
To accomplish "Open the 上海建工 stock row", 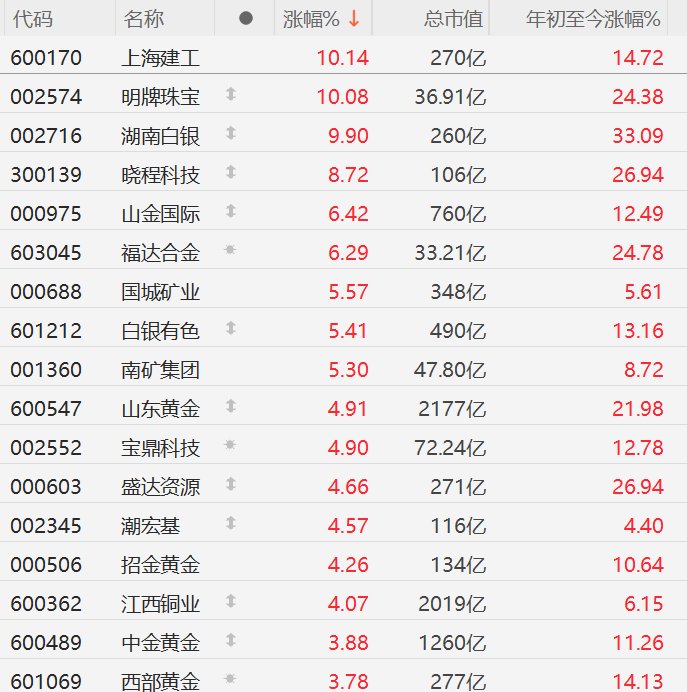I will [159, 58].
